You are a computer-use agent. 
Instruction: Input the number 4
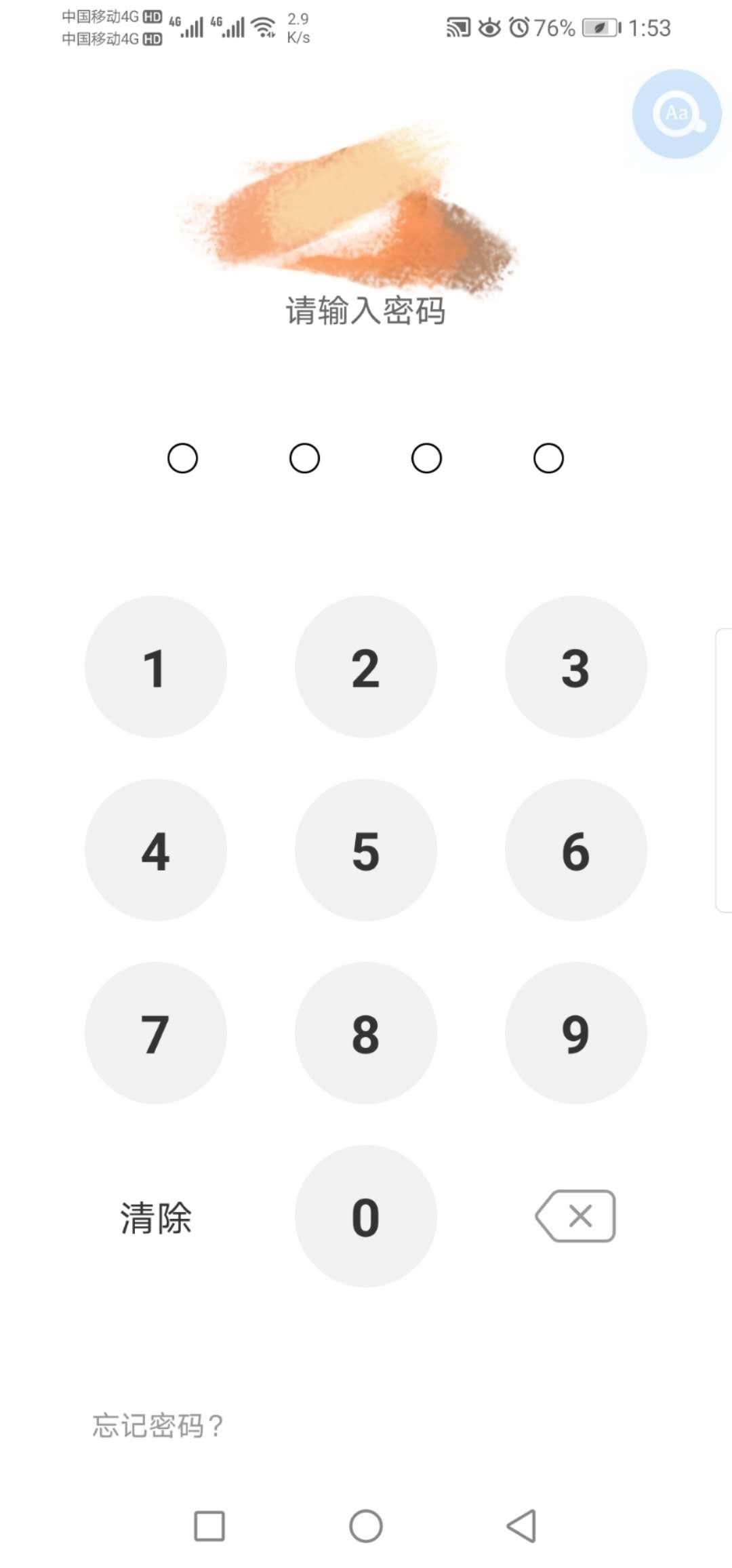tap(155, 850)
